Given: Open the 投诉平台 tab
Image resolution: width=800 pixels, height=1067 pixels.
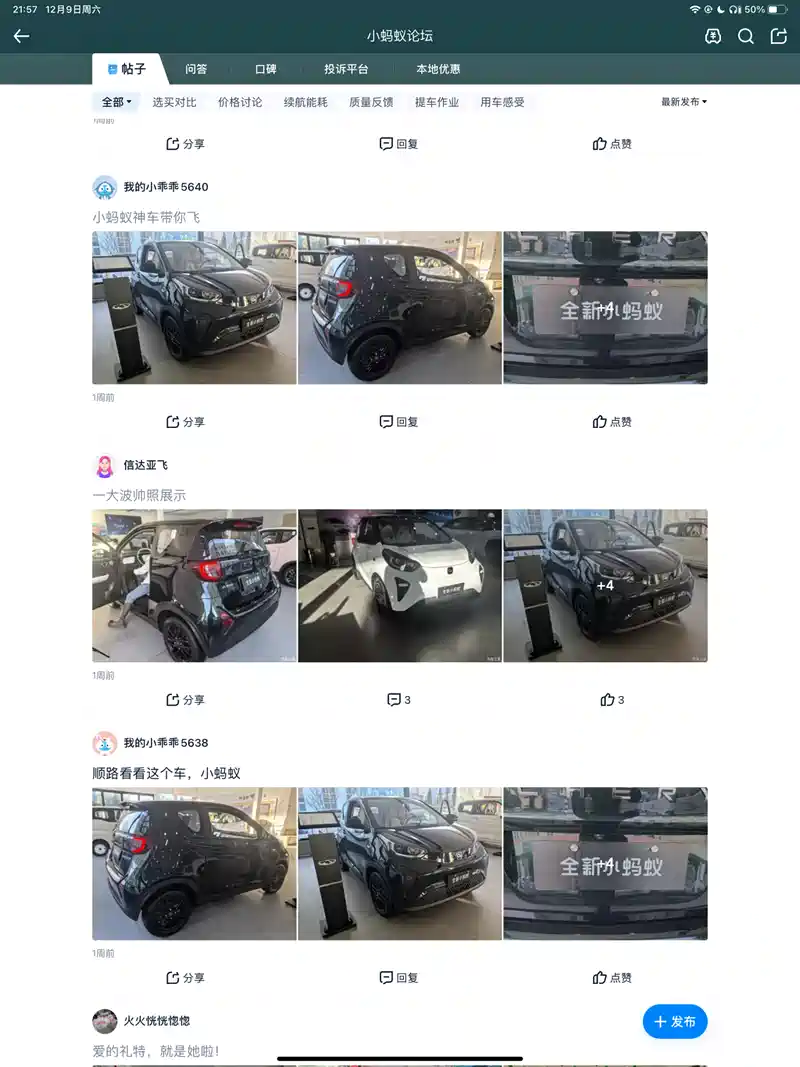Looking at the screenshot, I should click(x=346, y=69).
